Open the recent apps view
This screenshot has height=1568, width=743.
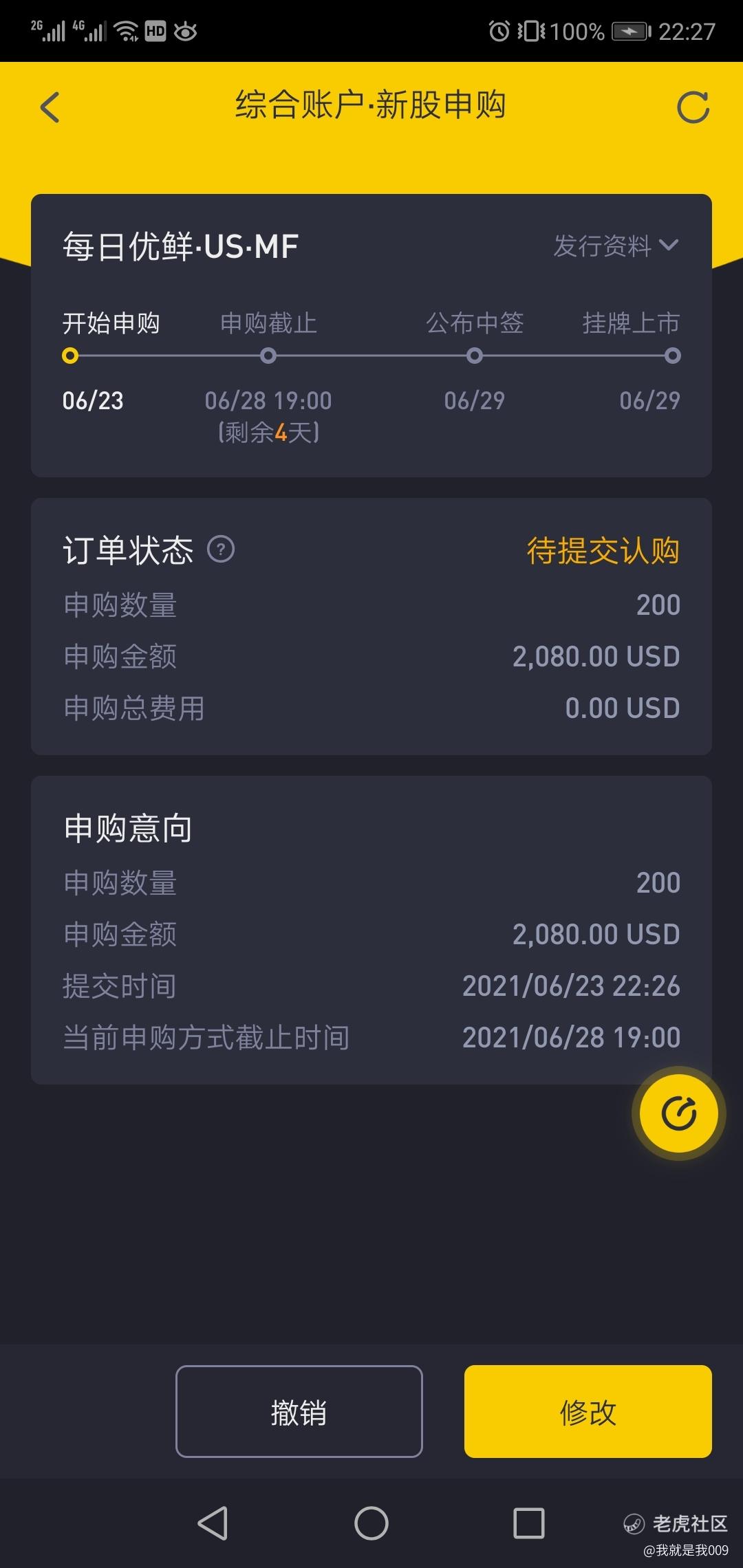click(x=528, y=1523)
